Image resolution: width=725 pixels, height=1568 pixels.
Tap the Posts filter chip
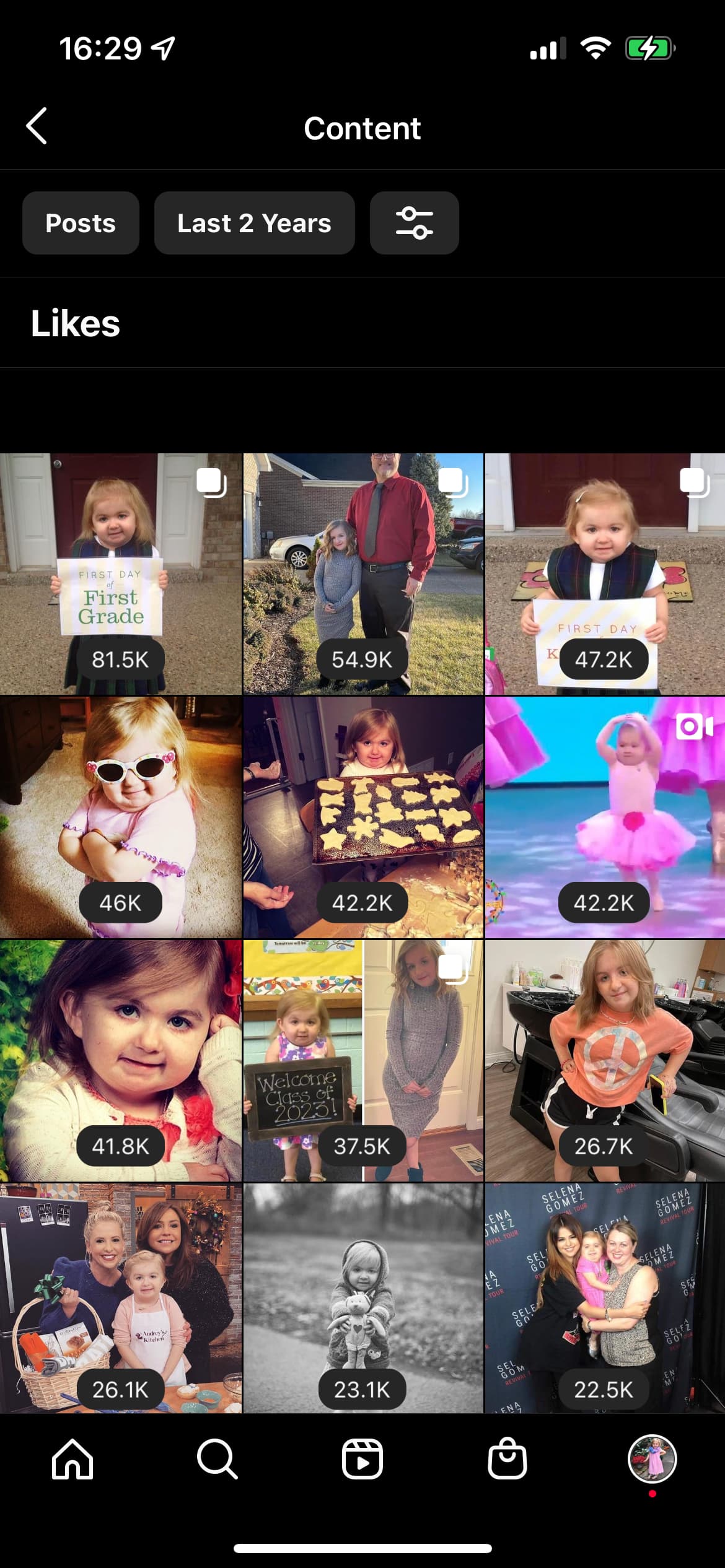click(x=81, y=223)
